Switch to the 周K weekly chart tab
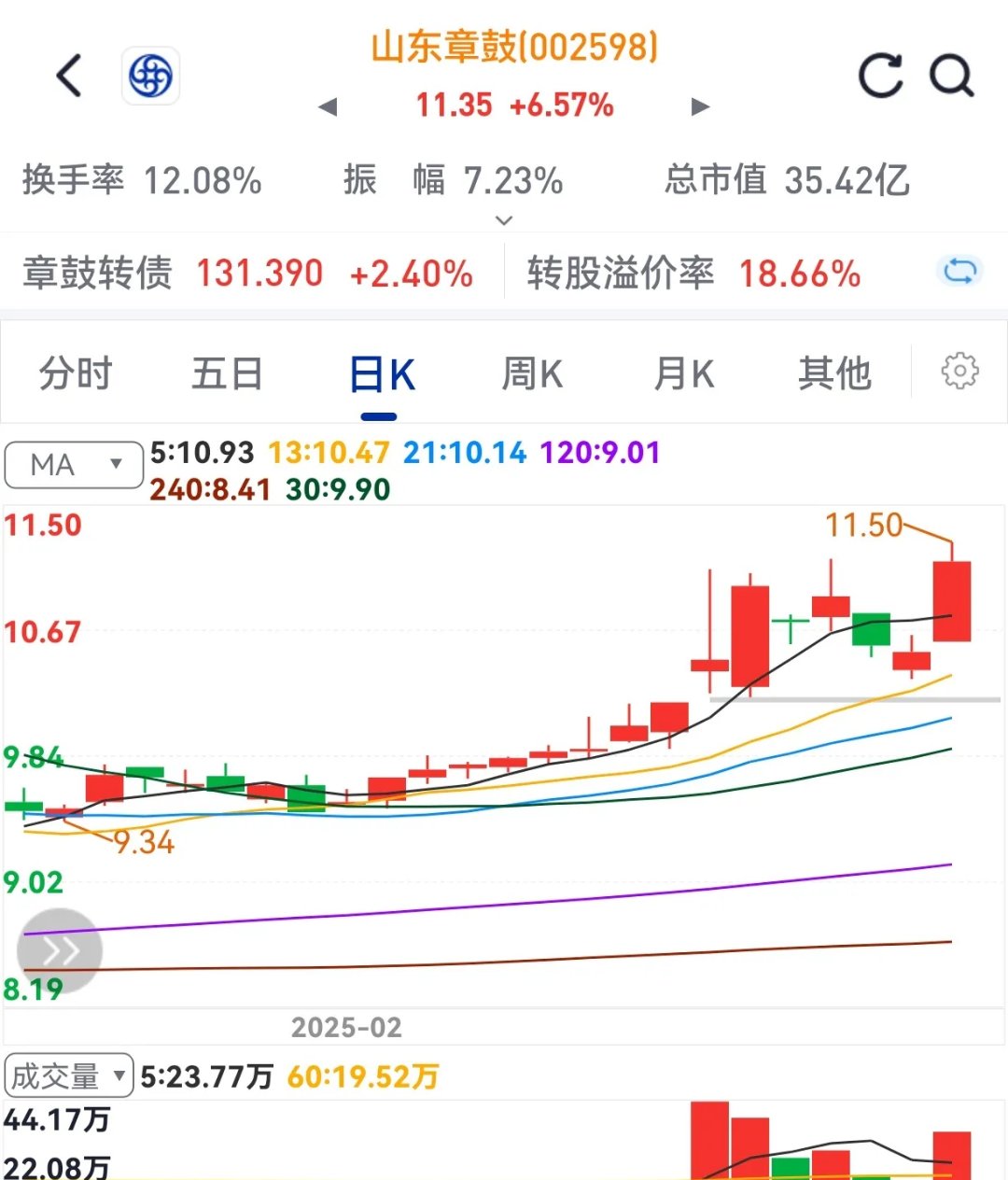 [x=530, y=372]
